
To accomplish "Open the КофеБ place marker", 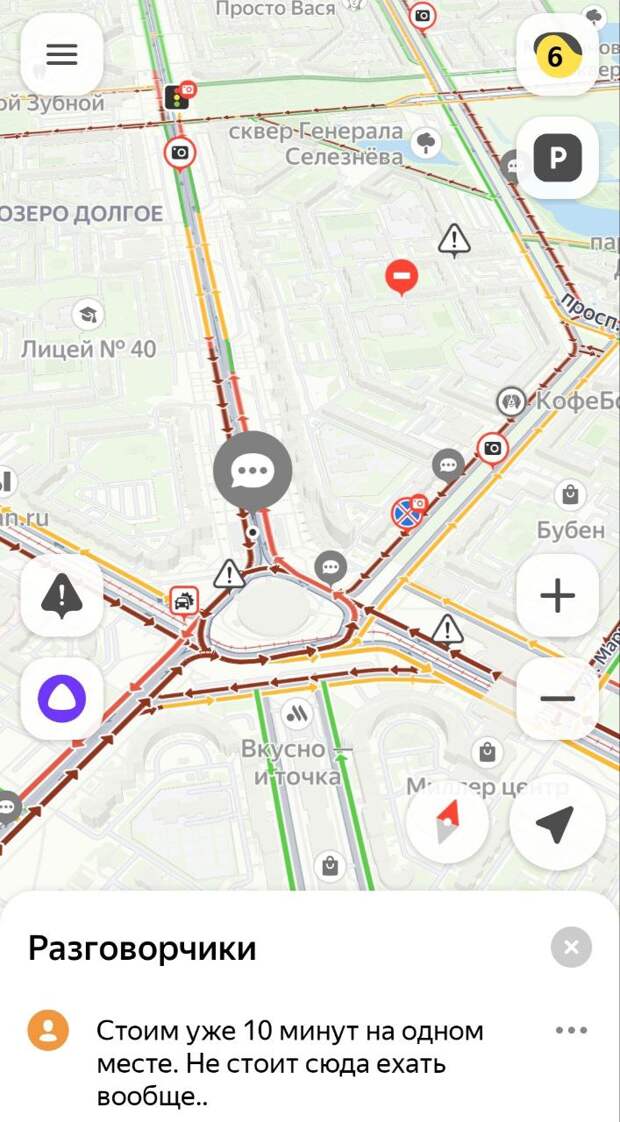I will (x=511, y=401).
